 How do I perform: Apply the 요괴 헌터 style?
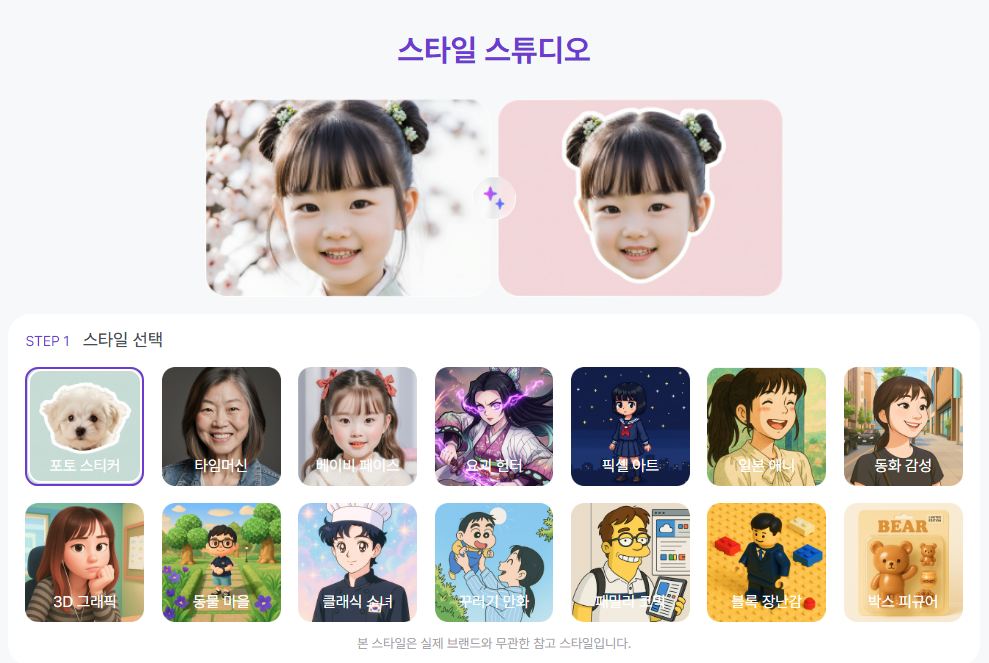(494, 426)
